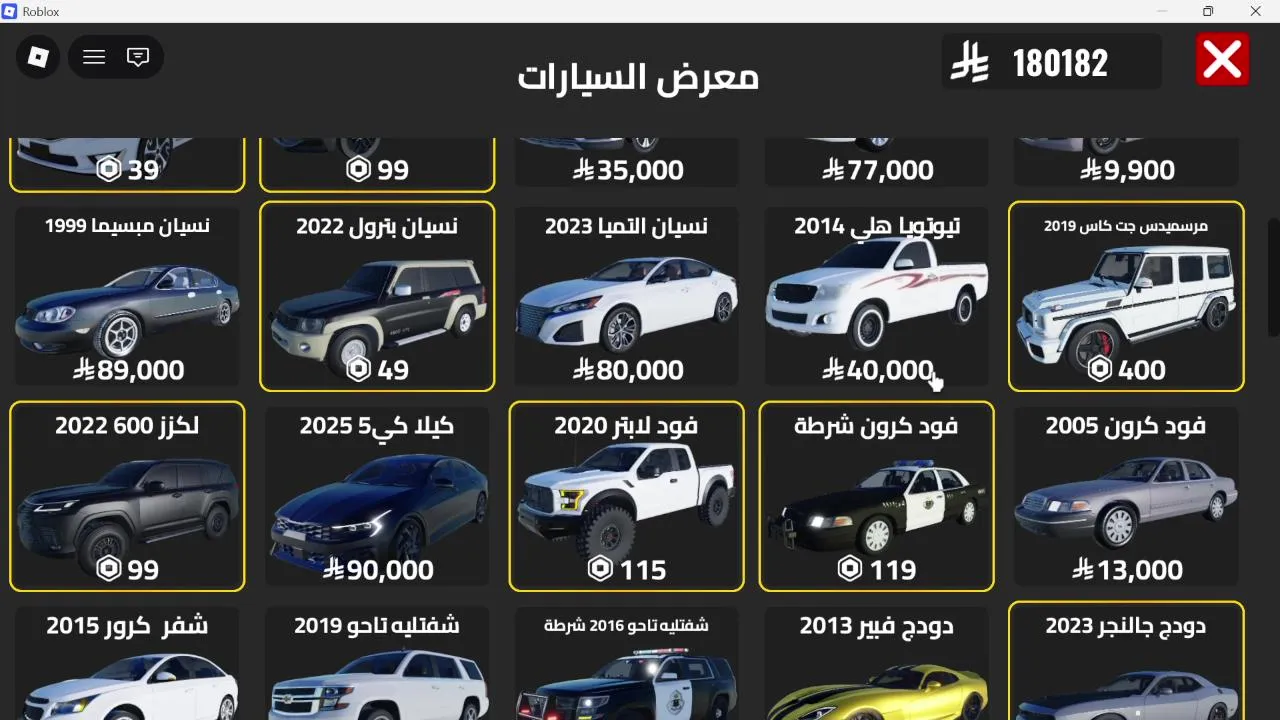Minimize the Roblox window
Screen dimensions: 1280x720
click(x=1162, y=11)
